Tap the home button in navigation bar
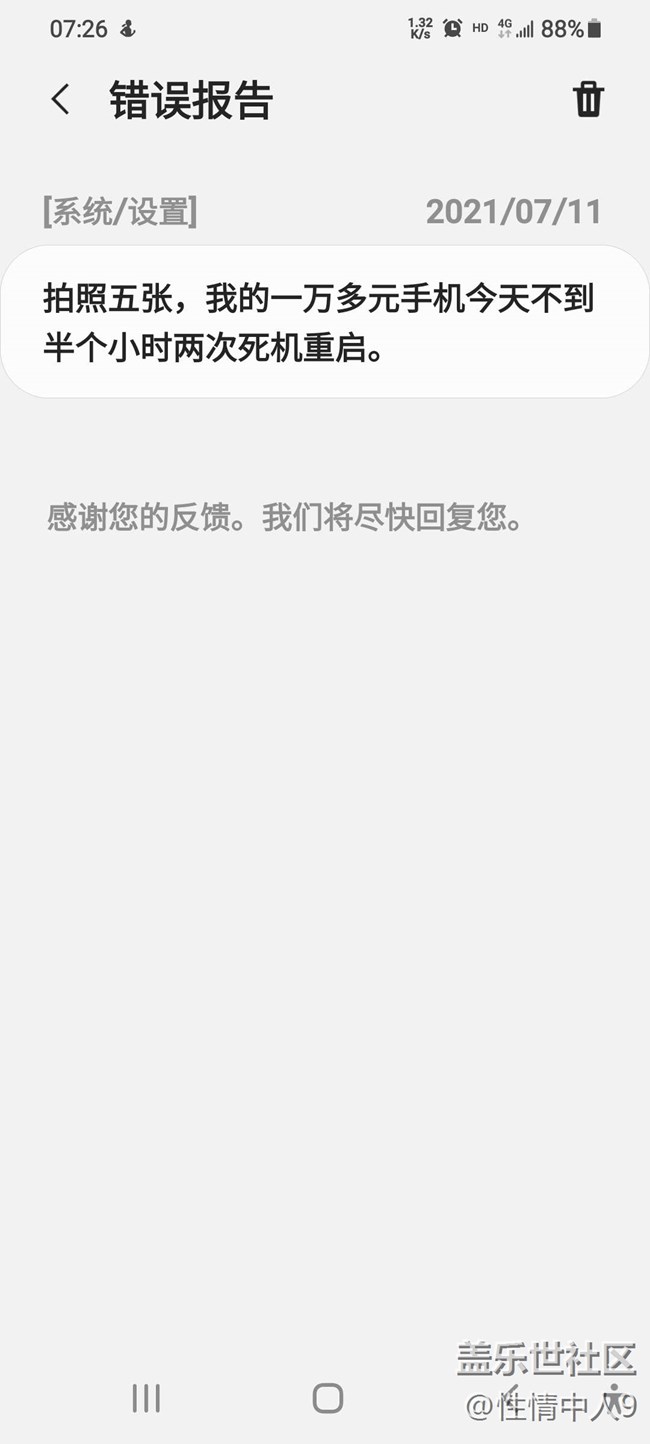Image resolution: width=650 pixels, height=1444 pixels. click(x=327, y=1398)
